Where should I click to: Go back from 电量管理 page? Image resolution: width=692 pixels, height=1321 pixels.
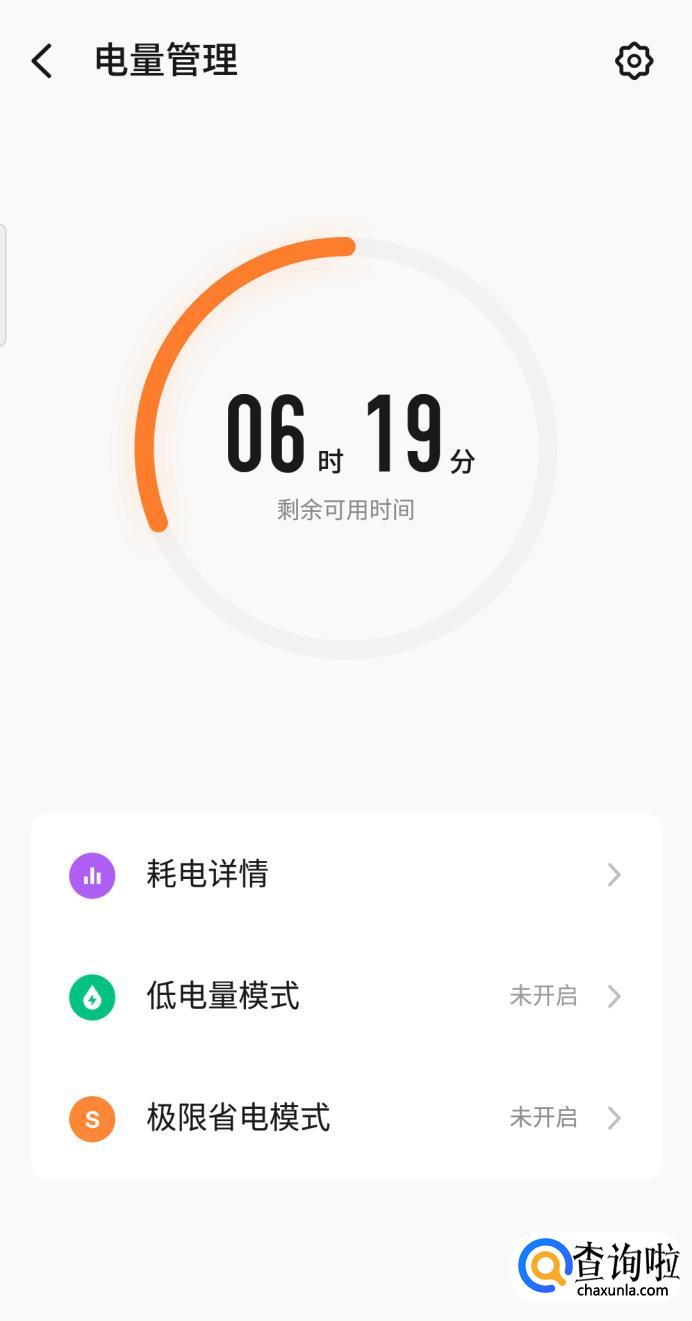(x=42, y=61)
